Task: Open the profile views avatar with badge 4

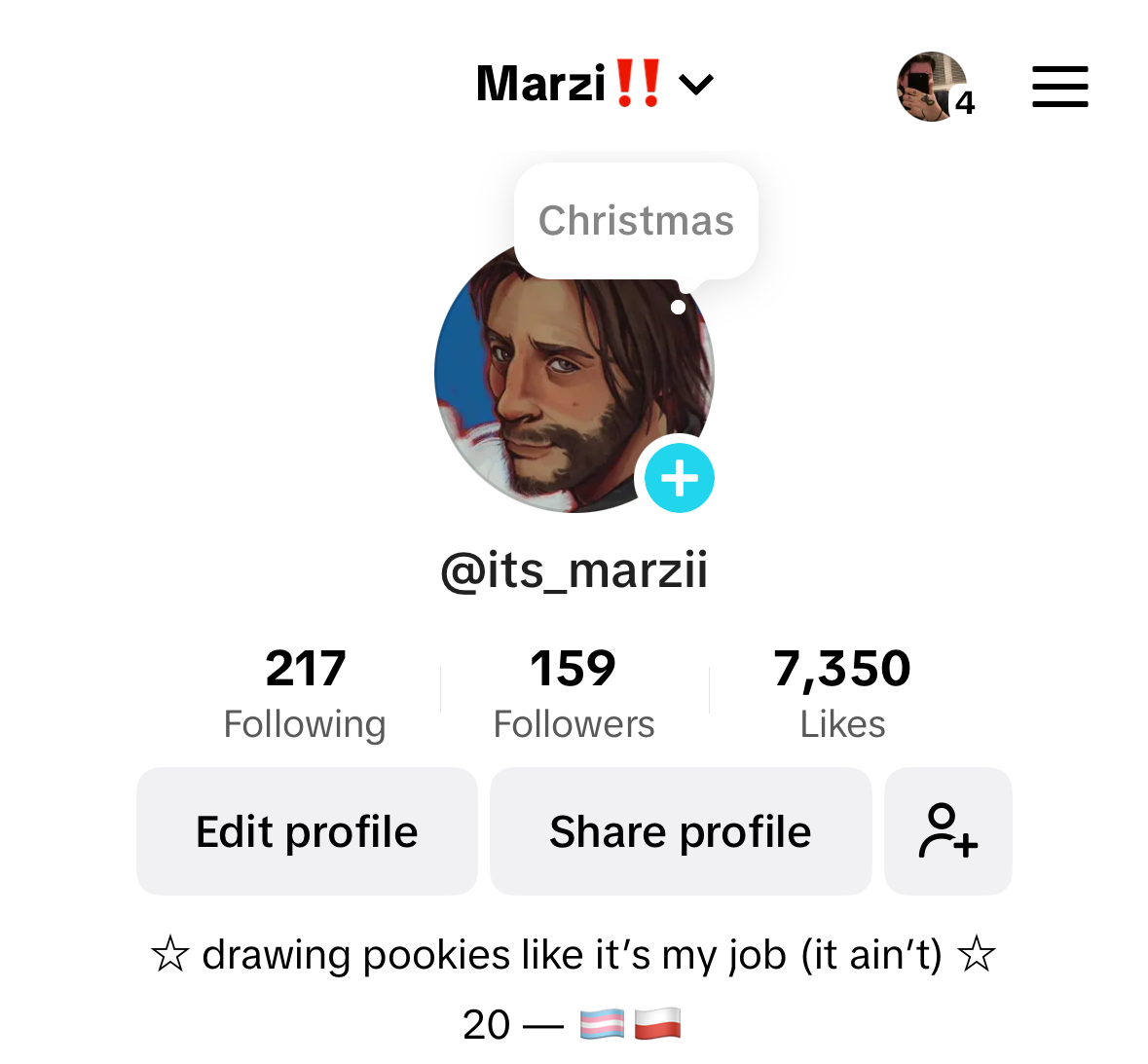Action: (x=934, y=88)
